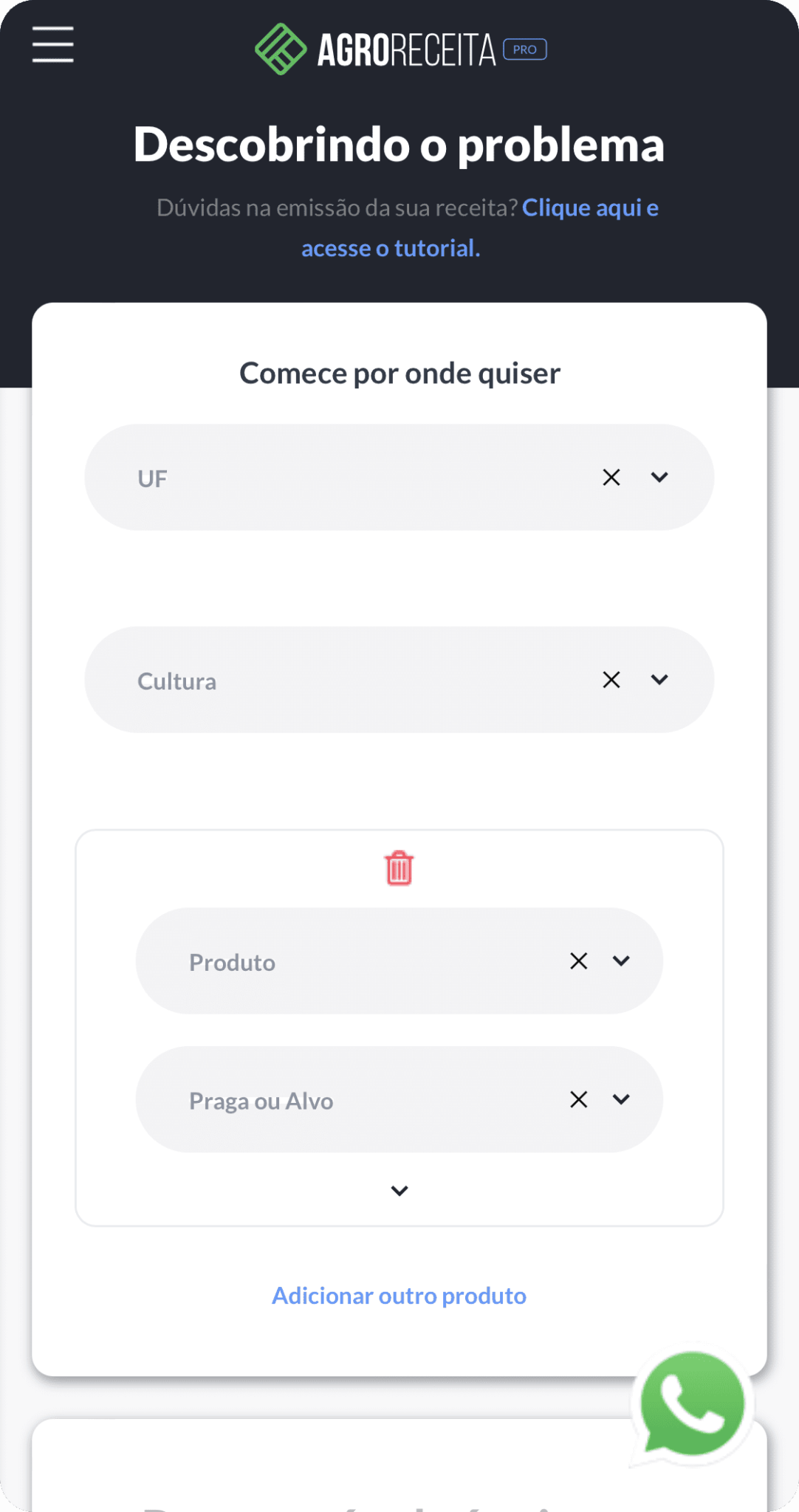Open the Produto dropdown
Viewport: 799px width, 1512px height.
click(621, 961)
